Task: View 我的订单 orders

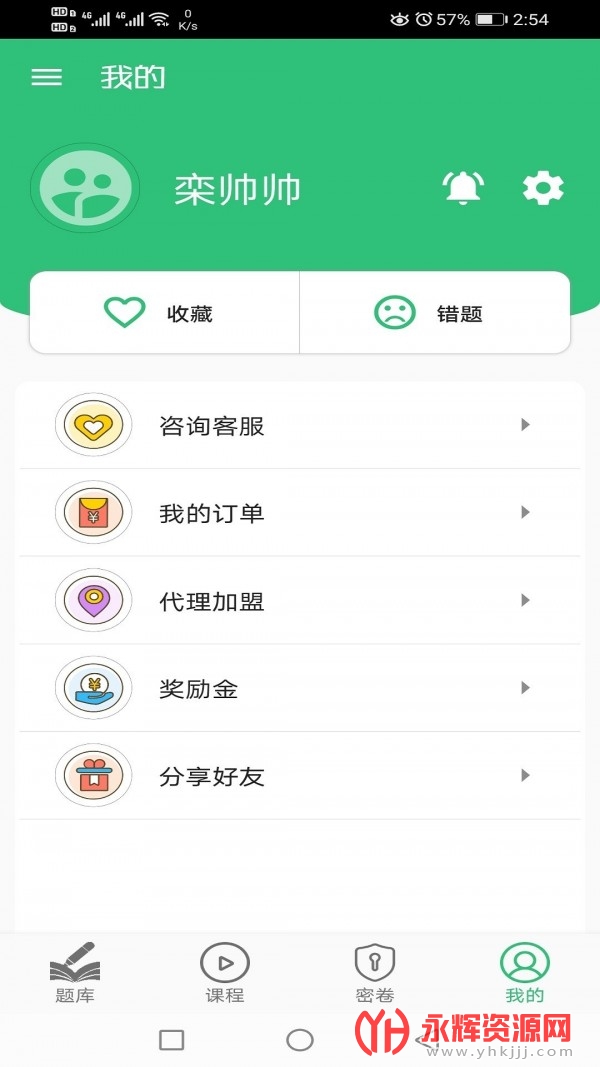Action: pyautogui.click(x=299, y=512)
